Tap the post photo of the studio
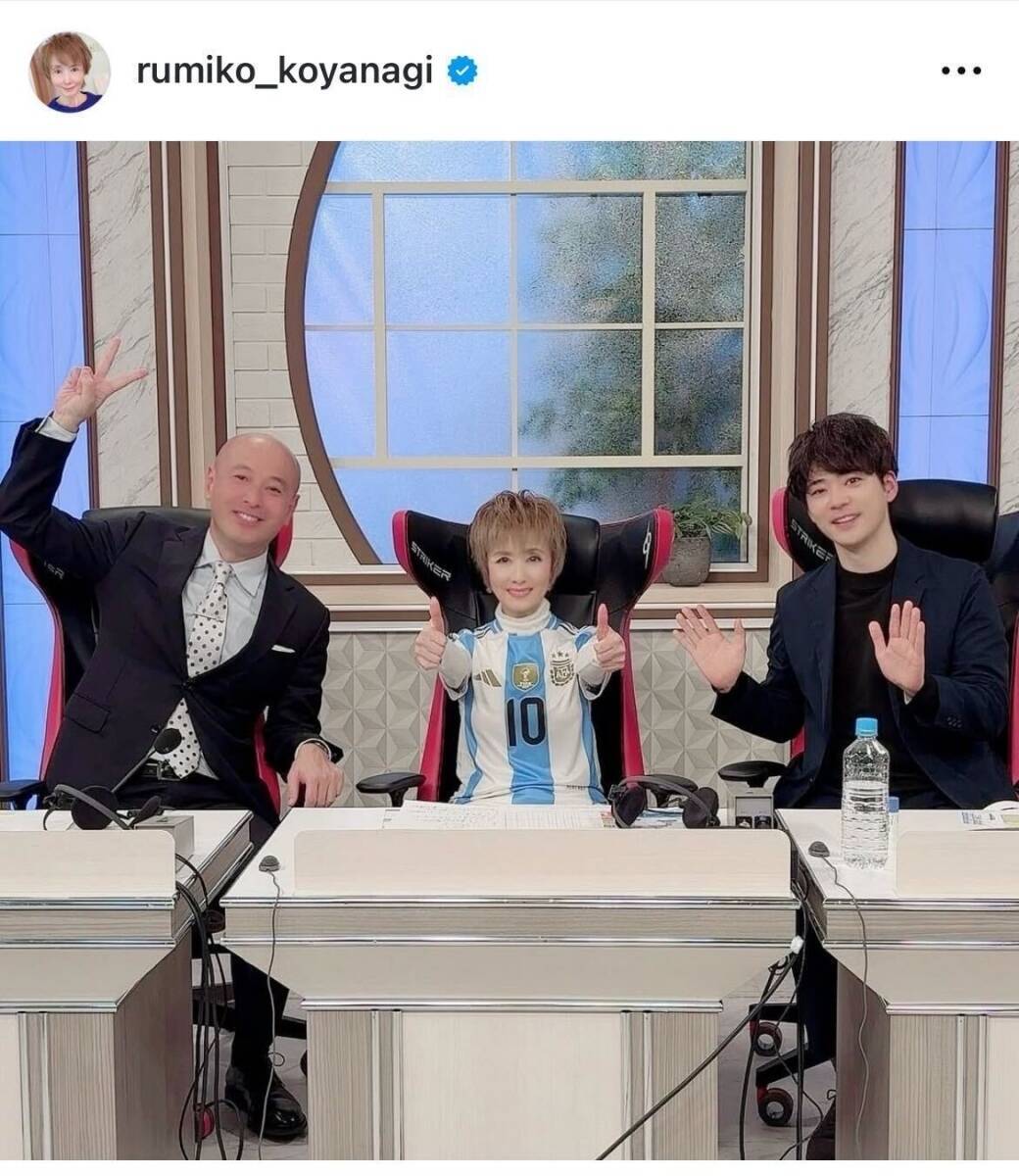Screen dimensions: 1019x1176 pos(509,657)
